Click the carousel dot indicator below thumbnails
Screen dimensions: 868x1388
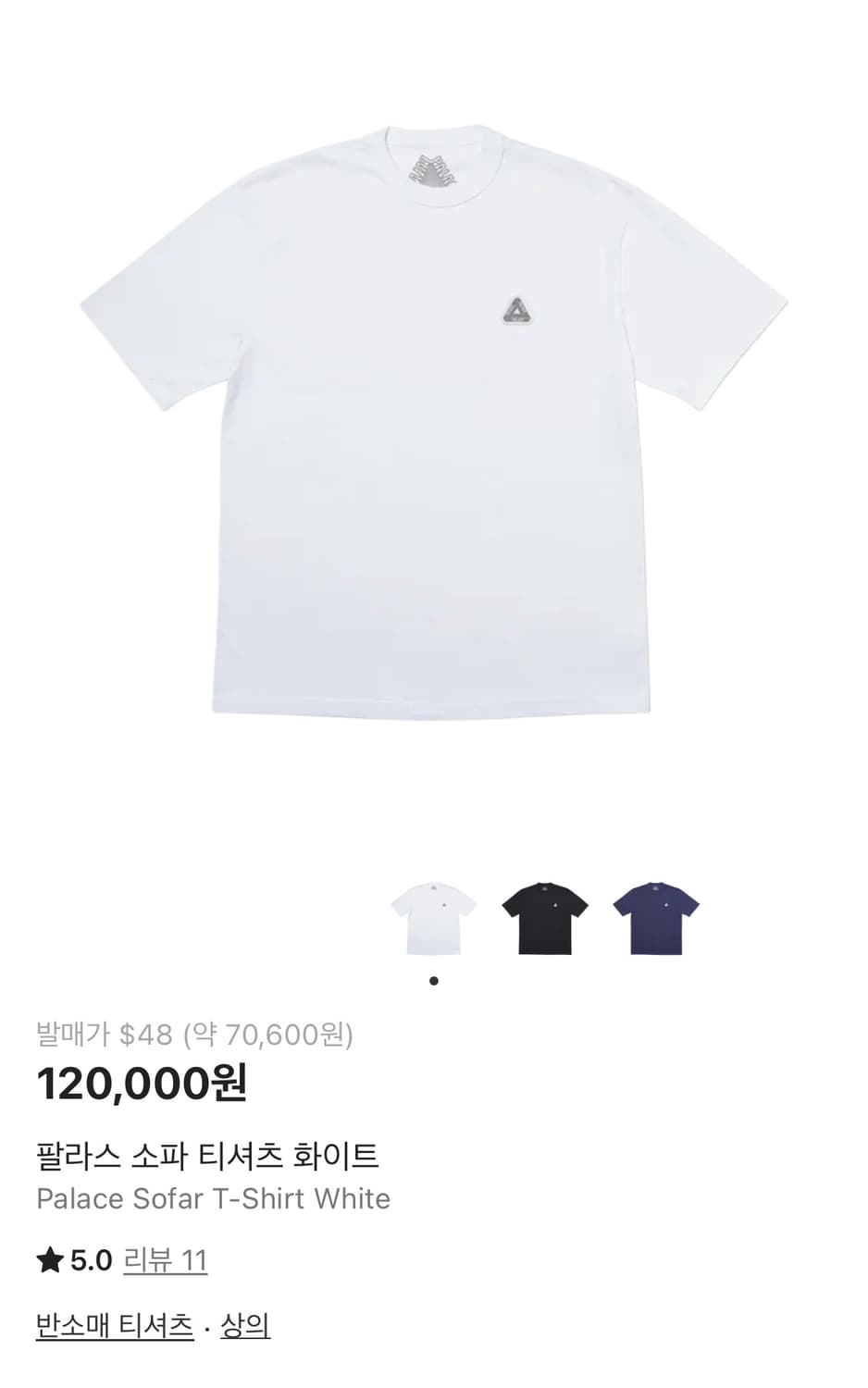pyautogui.click(x=433, y=979)
